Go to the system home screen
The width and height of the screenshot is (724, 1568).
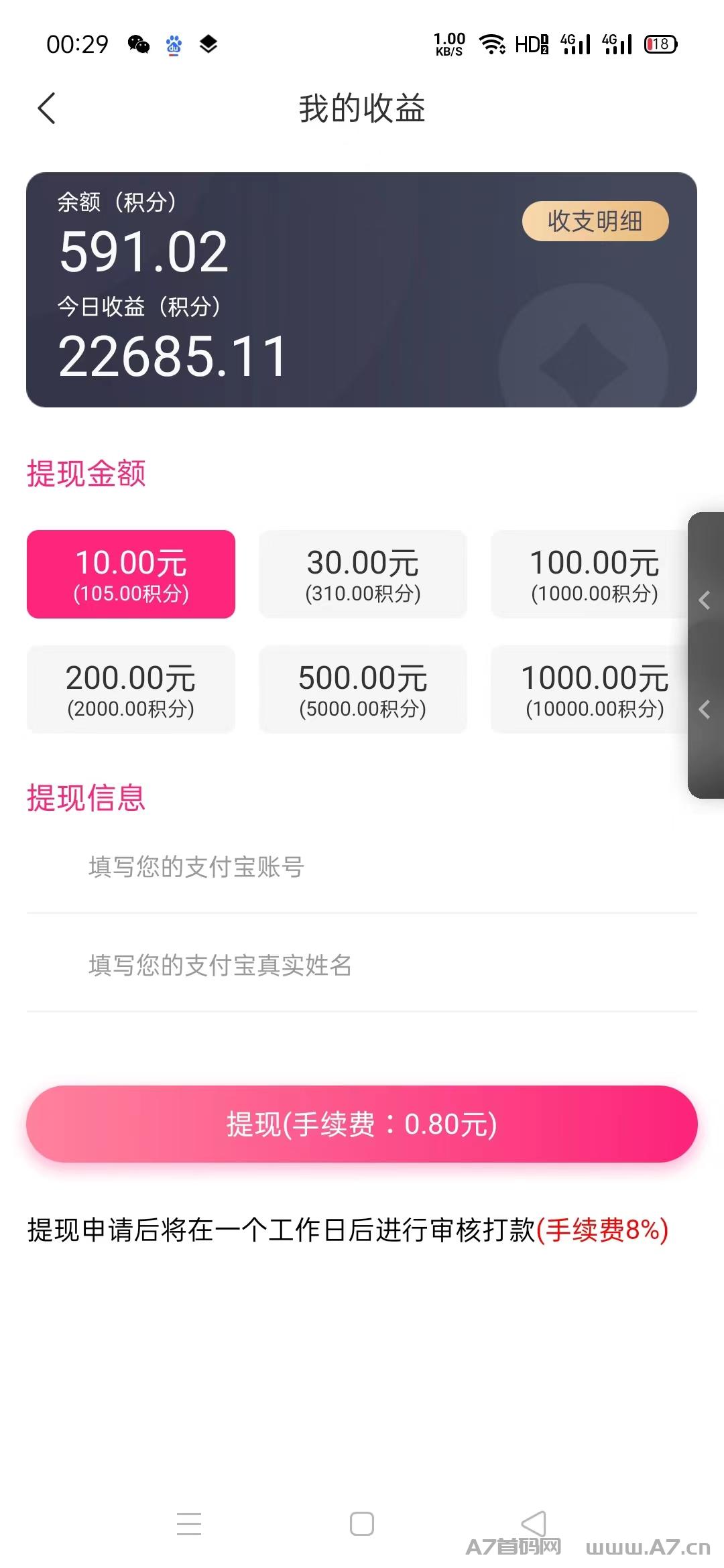[x=362, y=1524]
